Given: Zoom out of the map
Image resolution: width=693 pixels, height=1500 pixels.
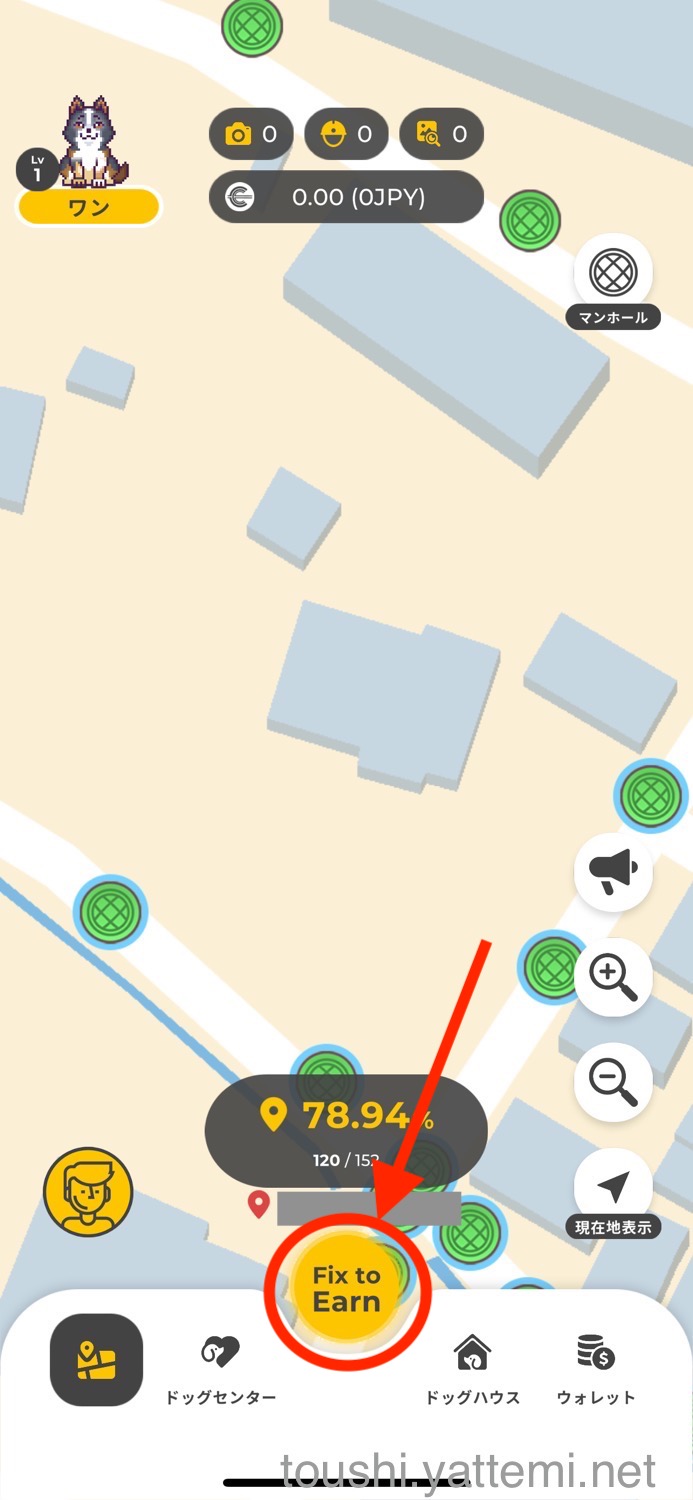Looking at the screenshot, I should [613, 1082].
